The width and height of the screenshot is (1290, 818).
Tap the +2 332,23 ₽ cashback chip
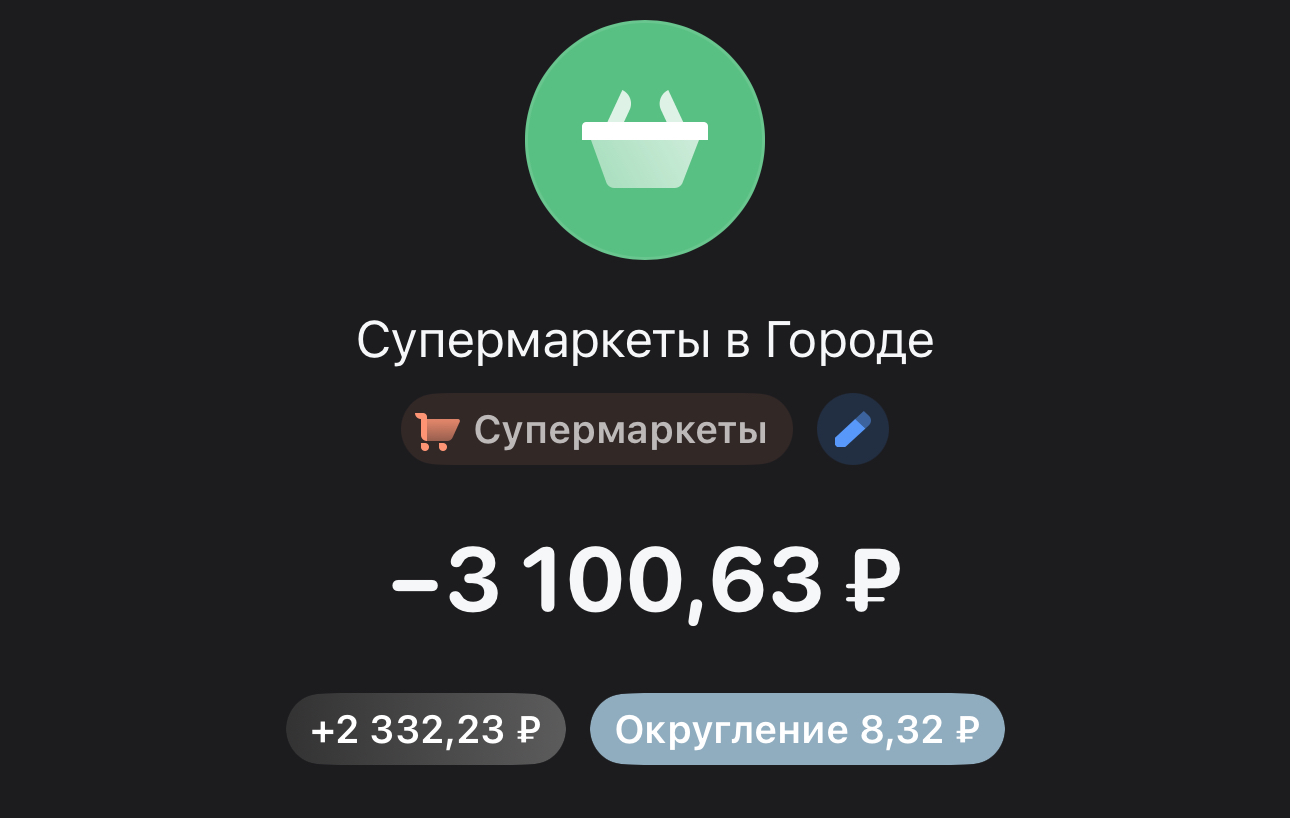[x=426, y=730]
